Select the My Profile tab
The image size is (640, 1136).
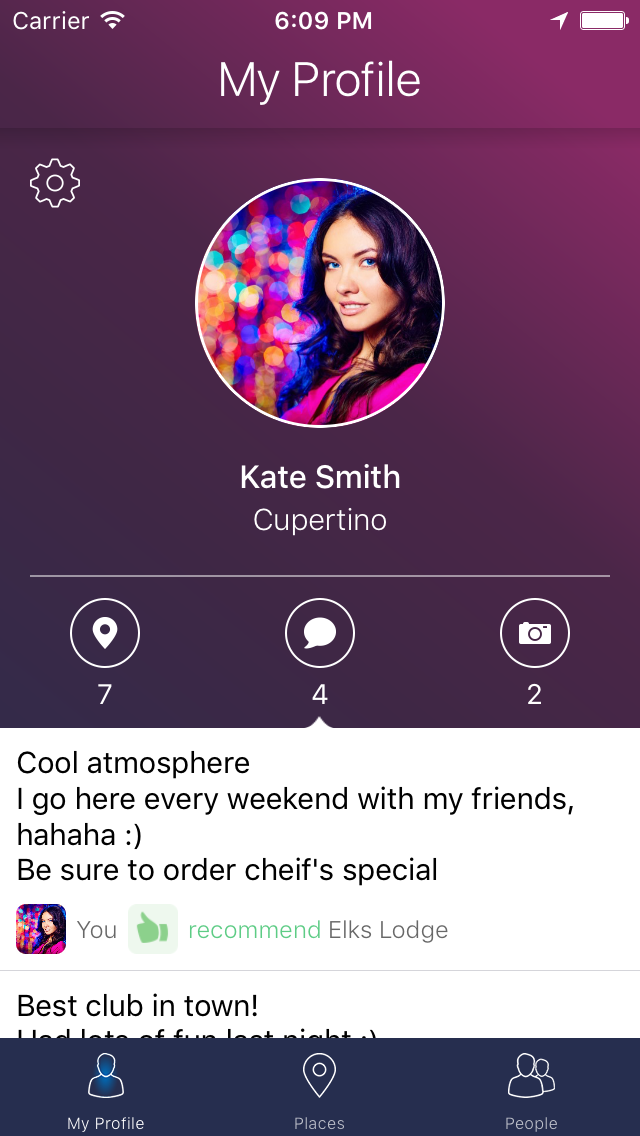(x=106, y=1090)
